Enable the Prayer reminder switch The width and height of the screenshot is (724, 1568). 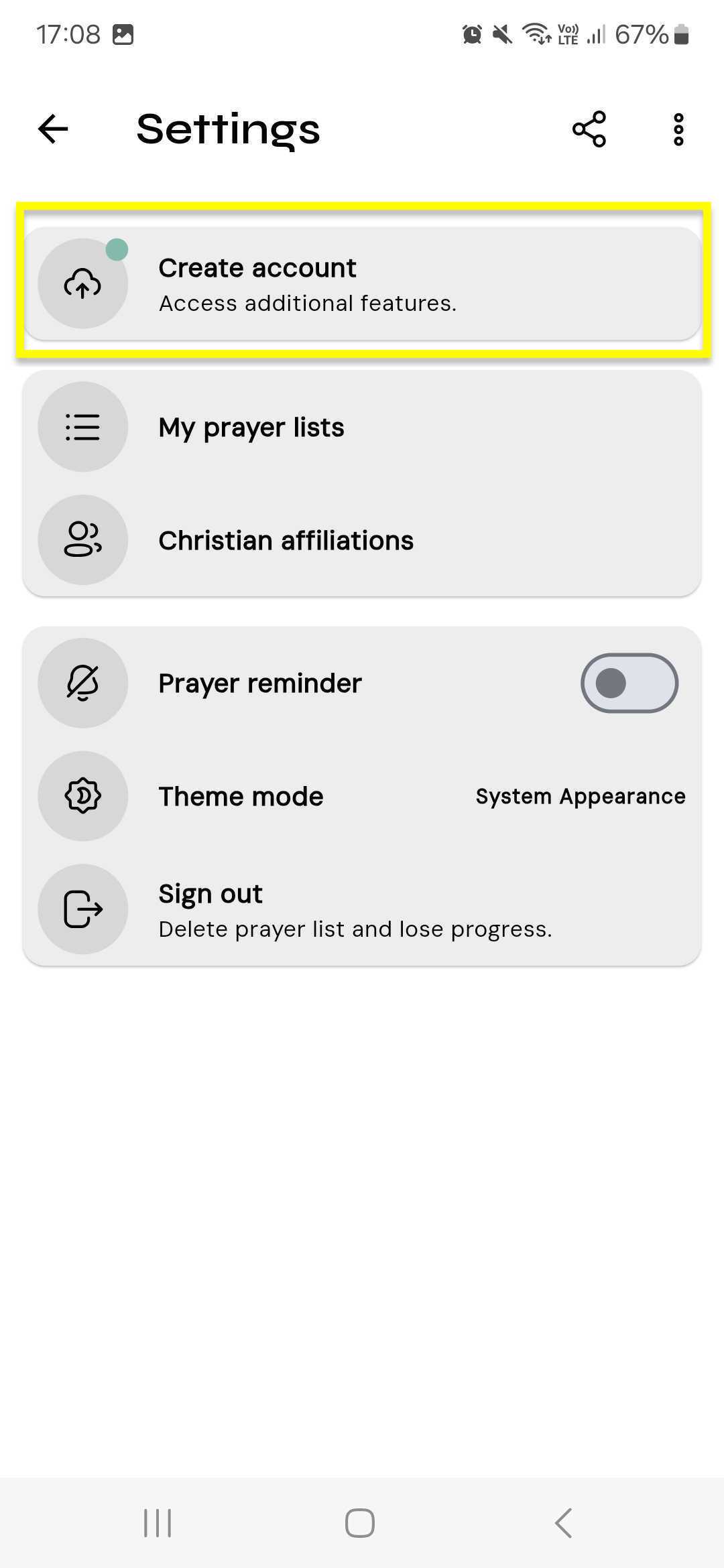pos(629,683)
